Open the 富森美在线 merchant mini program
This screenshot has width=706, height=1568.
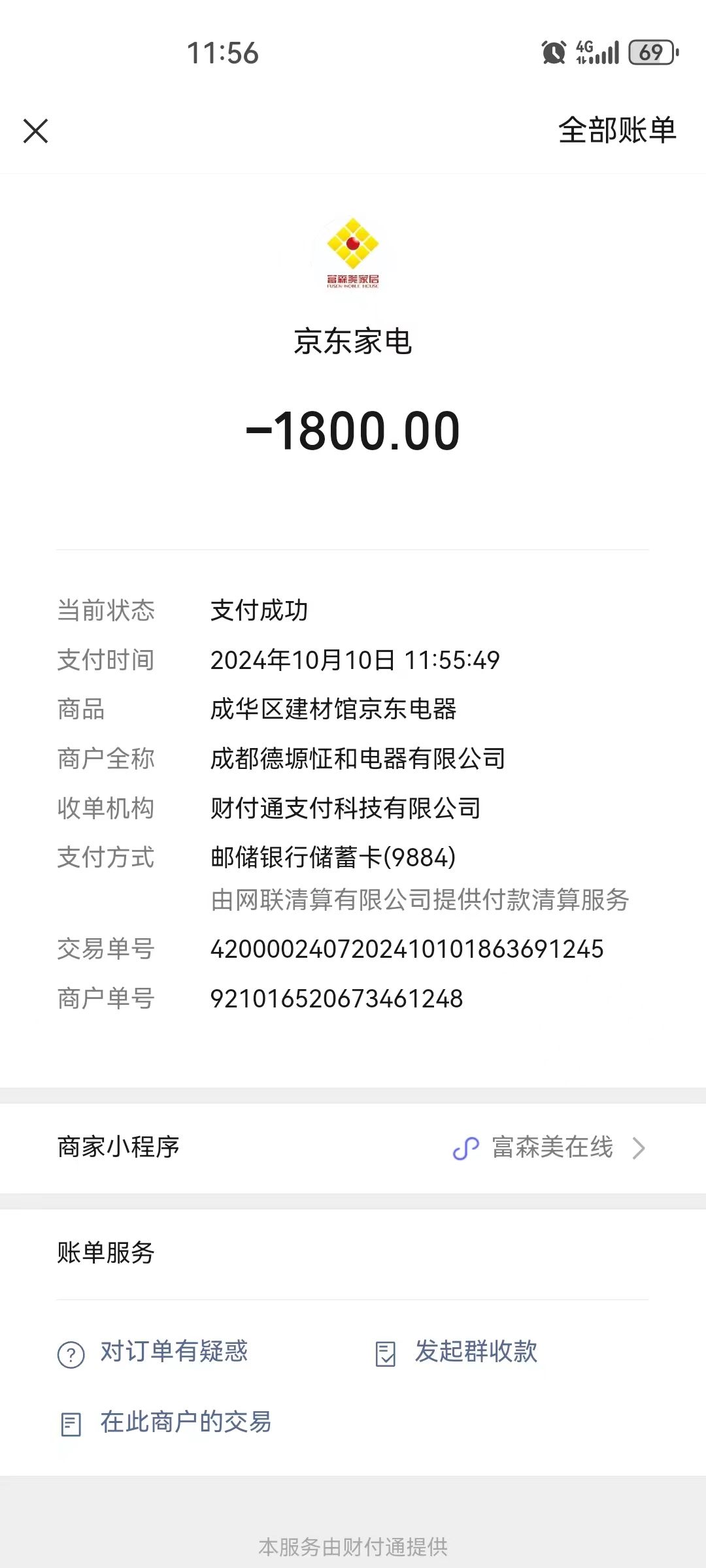pos(353,1148)
